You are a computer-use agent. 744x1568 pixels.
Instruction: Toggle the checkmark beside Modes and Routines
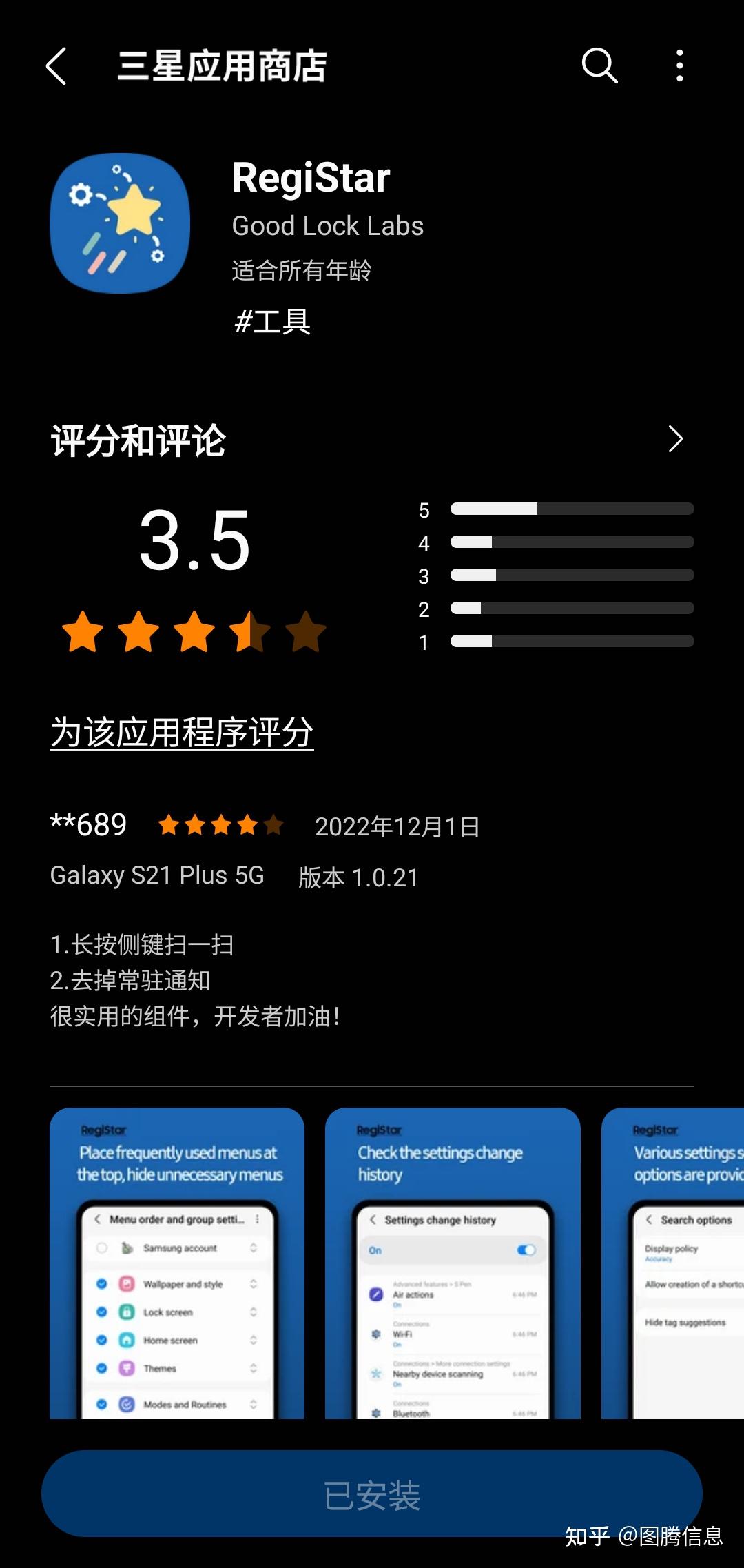[101, 1405]
